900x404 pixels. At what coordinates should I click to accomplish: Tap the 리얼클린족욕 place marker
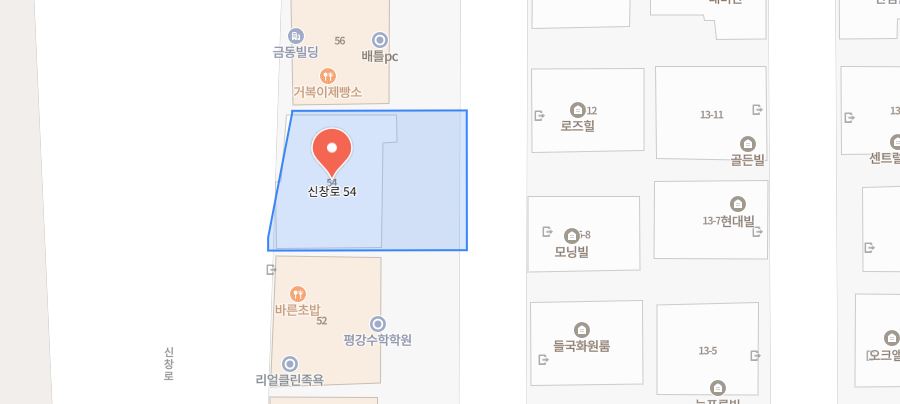[290, 364]
